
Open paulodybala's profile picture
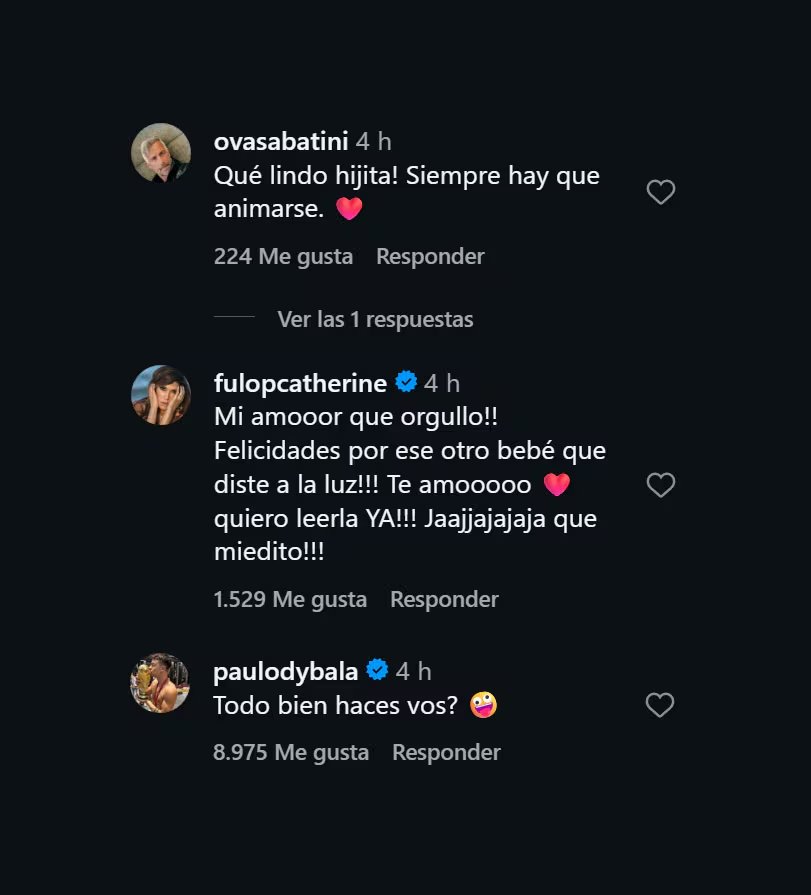pyautogui.click(x=160, y=682)
